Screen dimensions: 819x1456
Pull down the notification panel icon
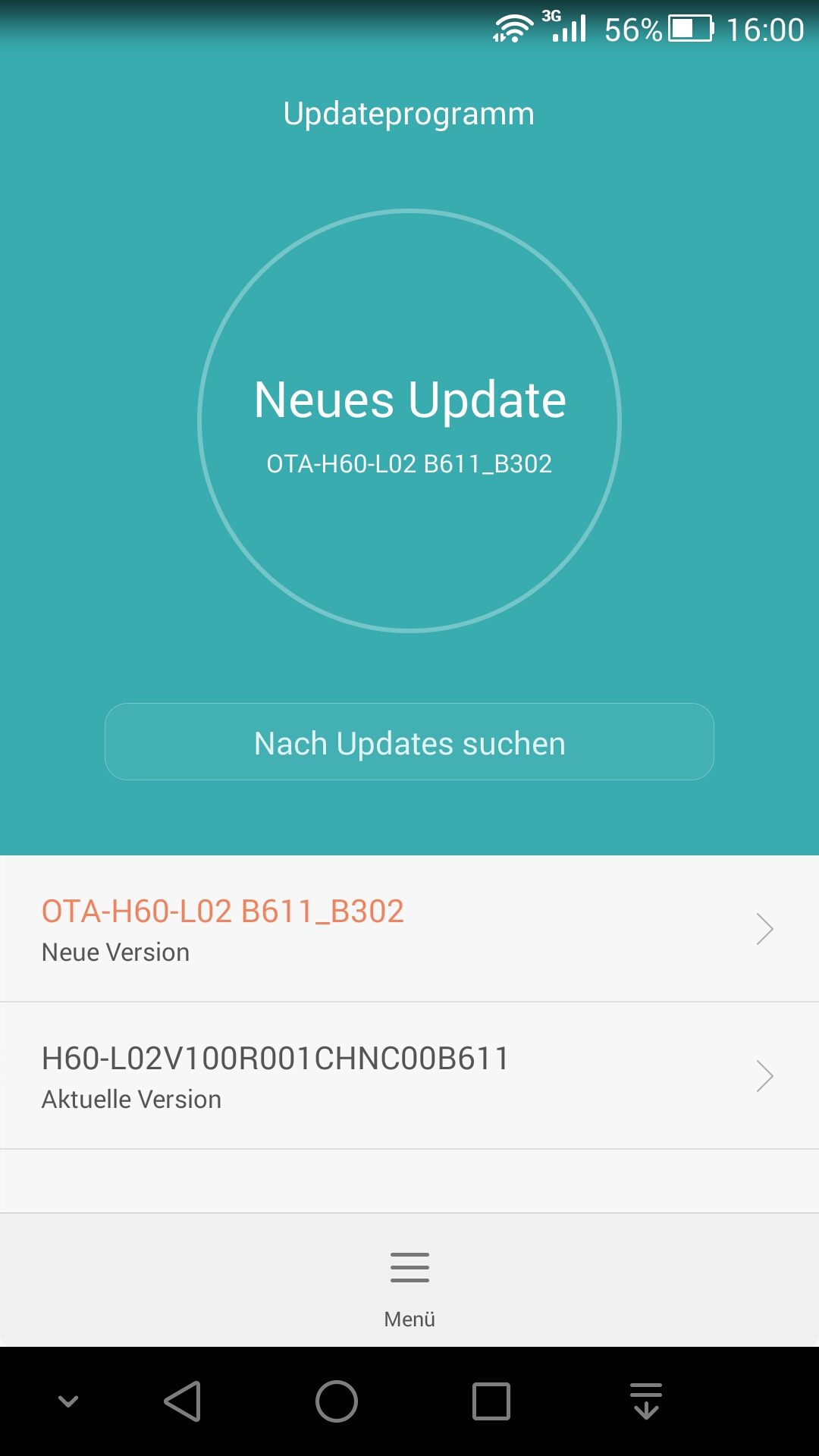(646, 1401)
